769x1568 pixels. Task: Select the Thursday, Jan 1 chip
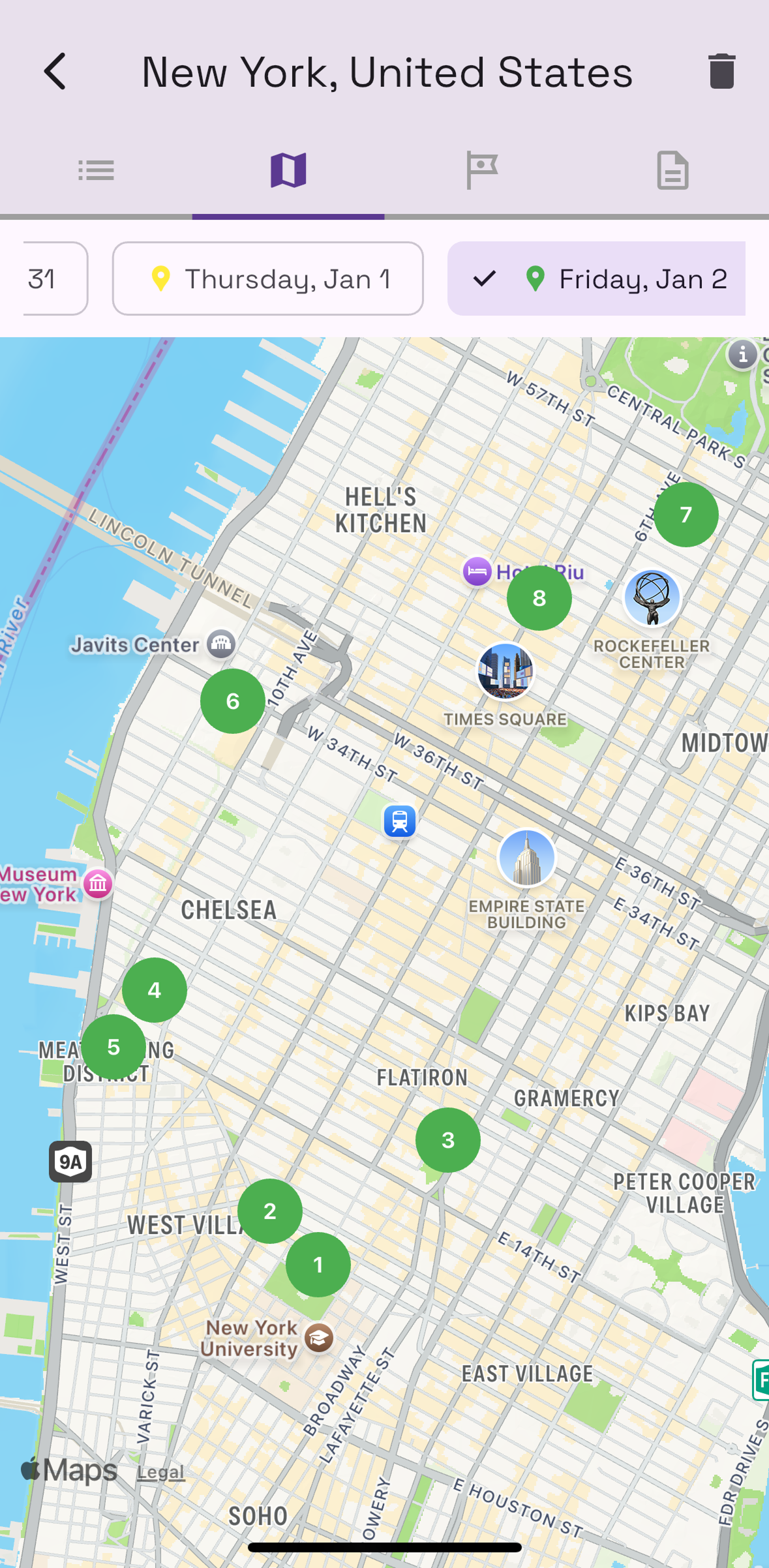(268, 279)
